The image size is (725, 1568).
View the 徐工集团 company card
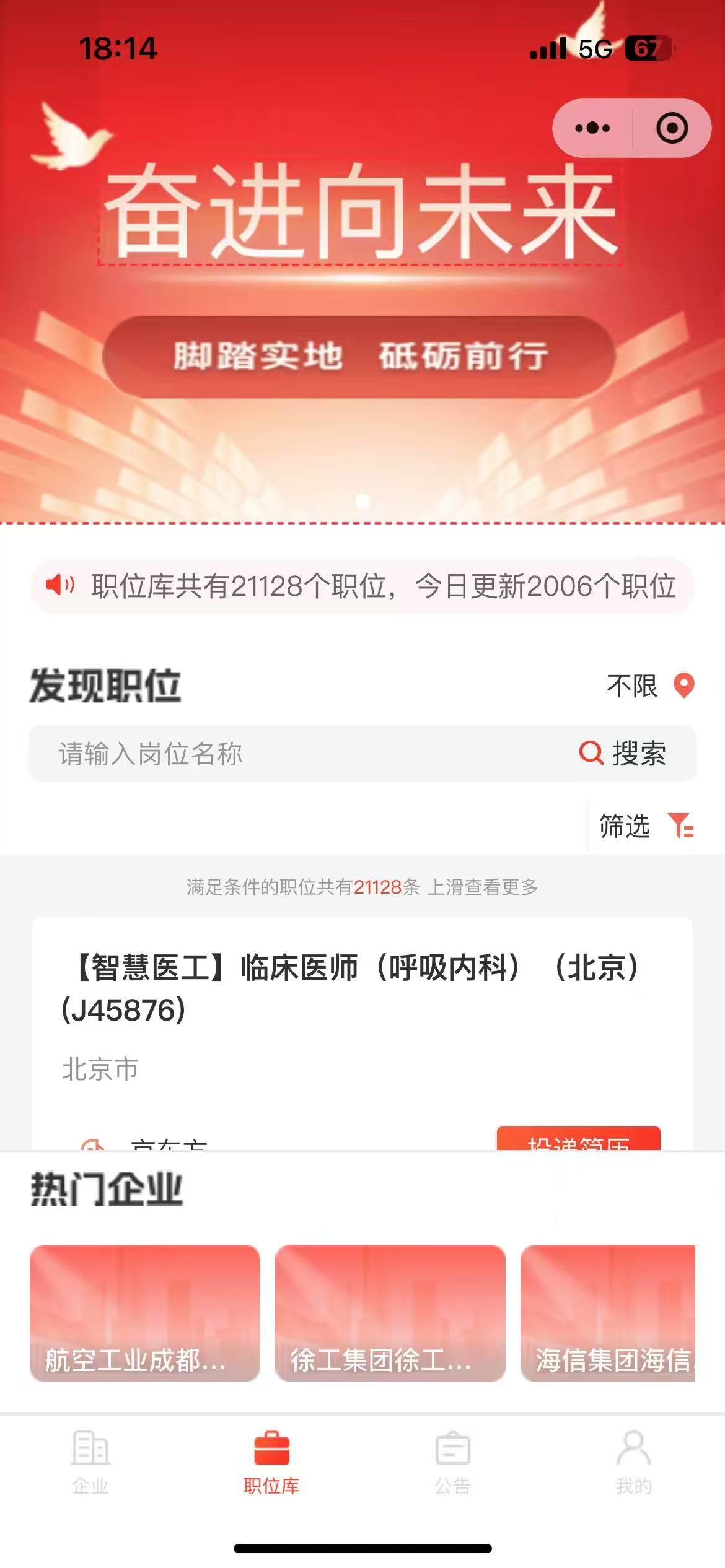coord(390,1313)
